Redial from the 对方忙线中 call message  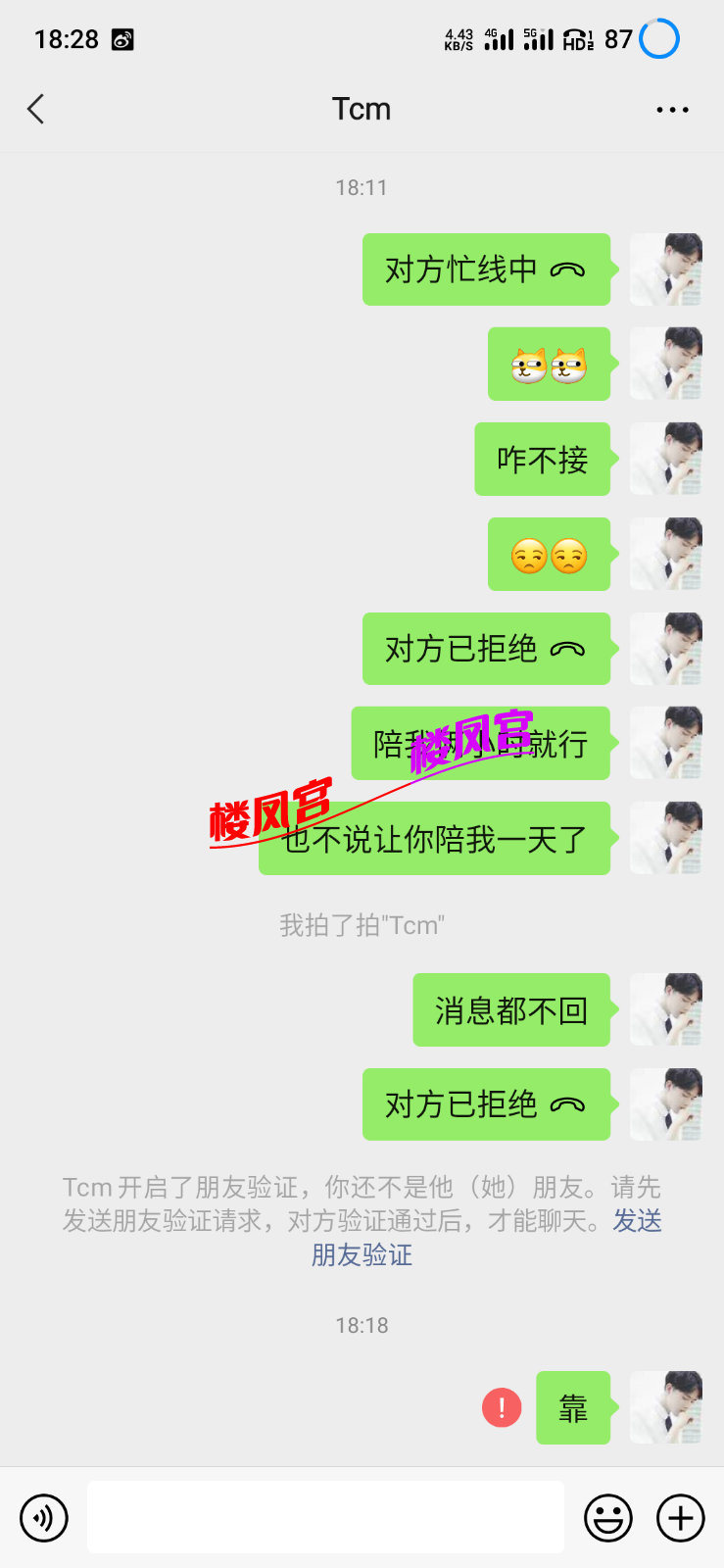coord(486,269)
